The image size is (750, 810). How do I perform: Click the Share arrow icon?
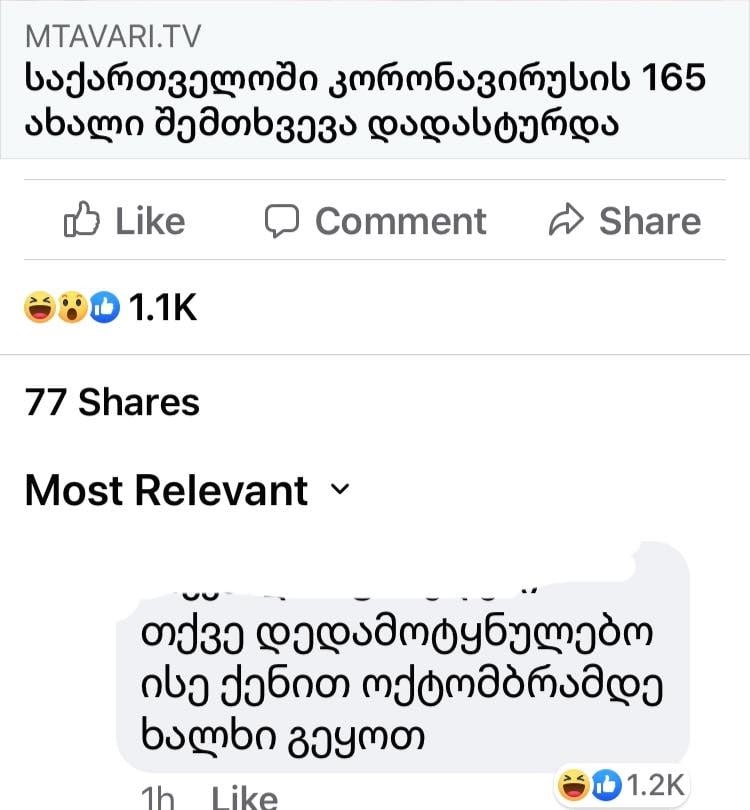click(568, 220)
